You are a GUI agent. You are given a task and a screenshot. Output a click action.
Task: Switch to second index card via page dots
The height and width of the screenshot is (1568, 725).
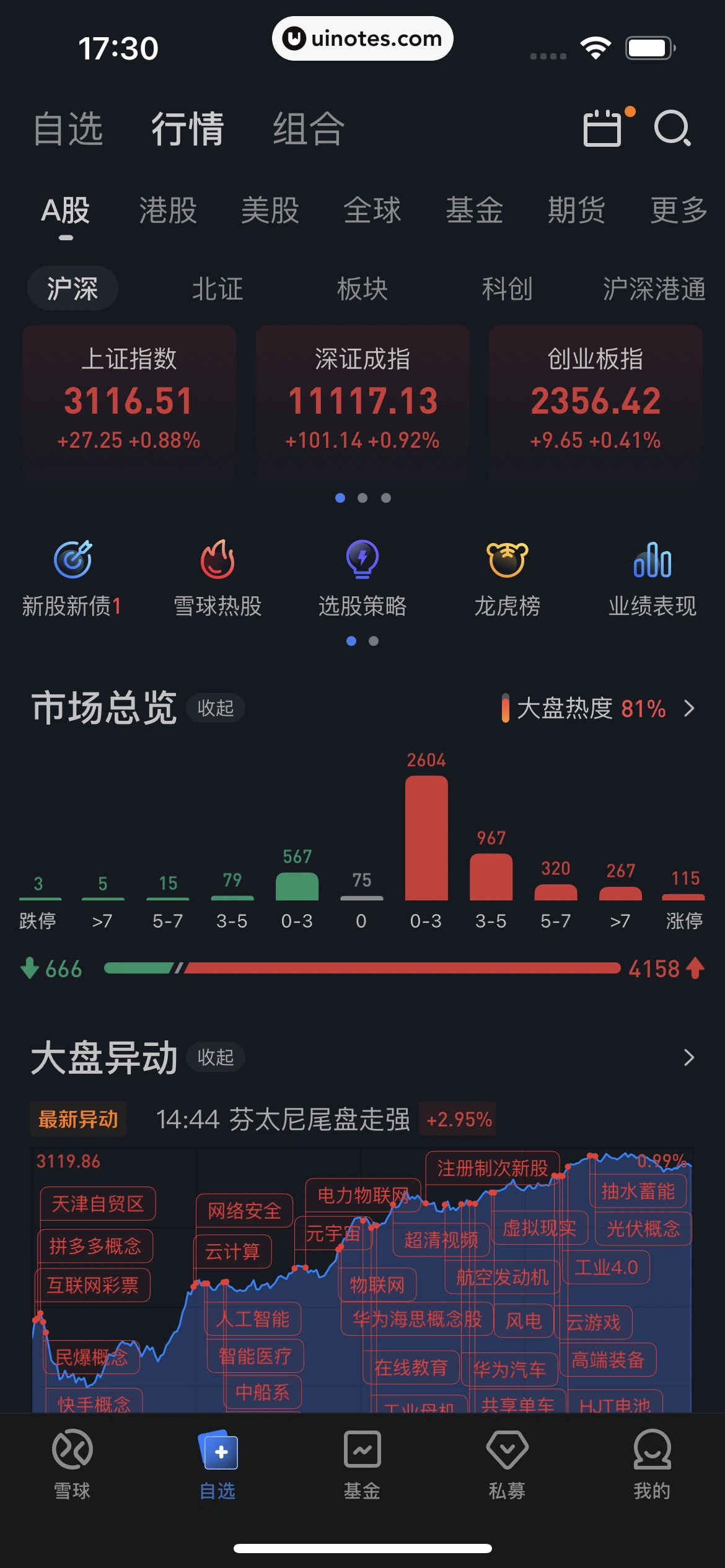point(363,497)
